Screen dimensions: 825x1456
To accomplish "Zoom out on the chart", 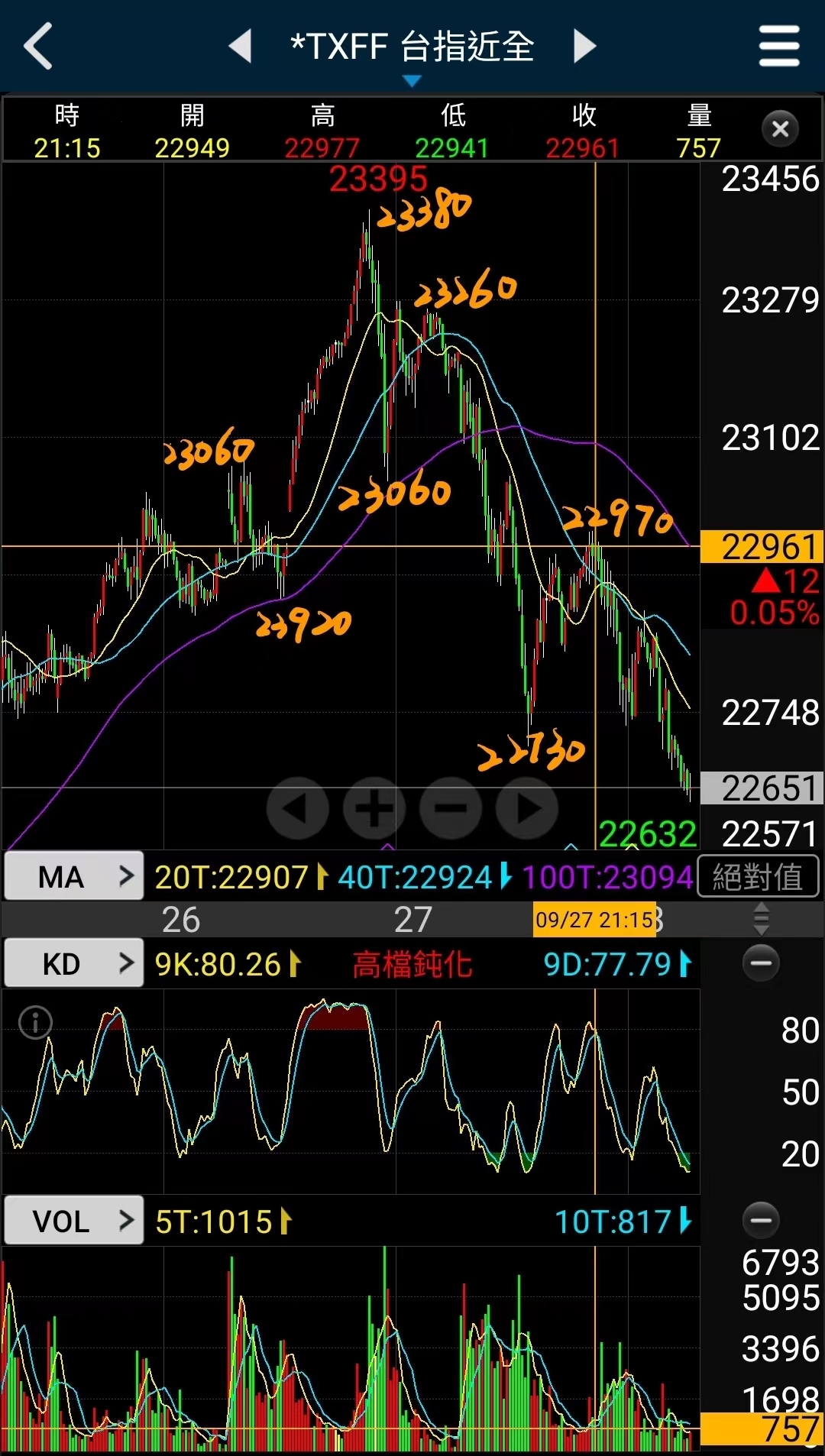I will 451,808.
